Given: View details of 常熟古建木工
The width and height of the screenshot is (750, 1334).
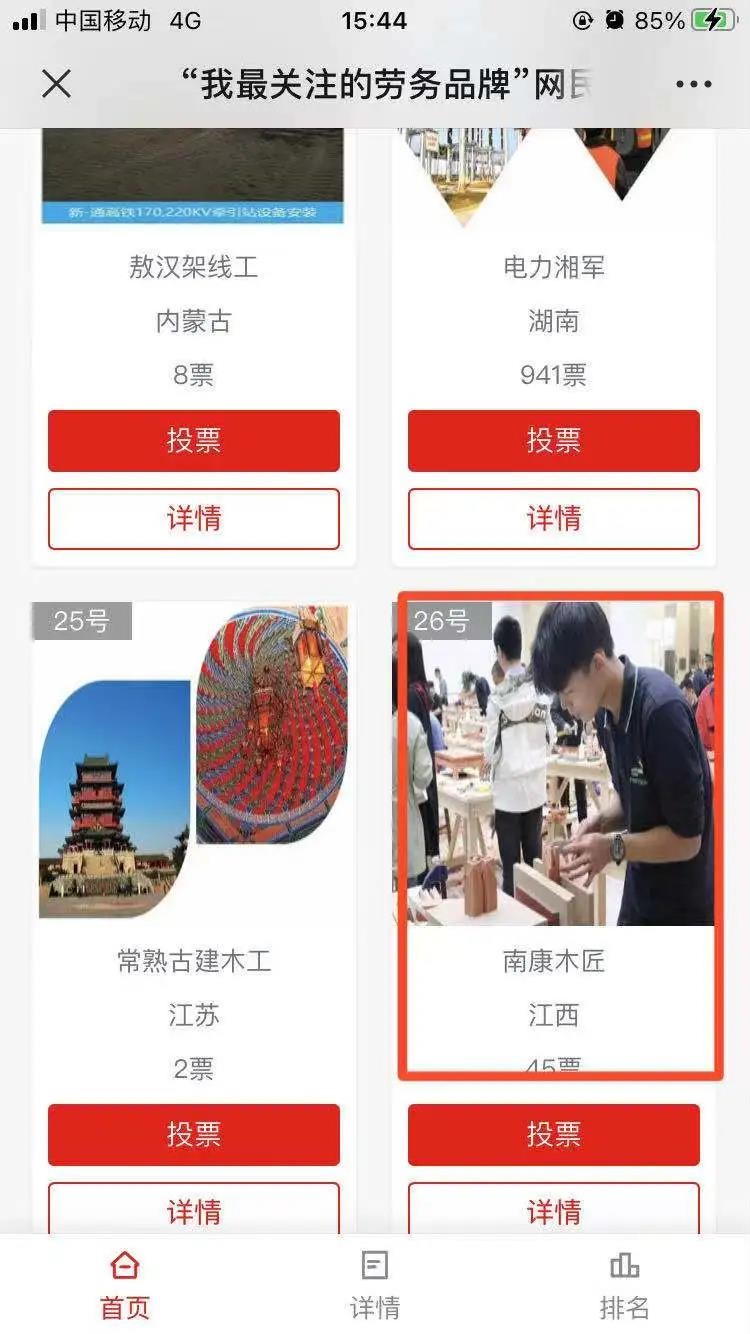Looking at the screenshot, I should click(194, 1210).
